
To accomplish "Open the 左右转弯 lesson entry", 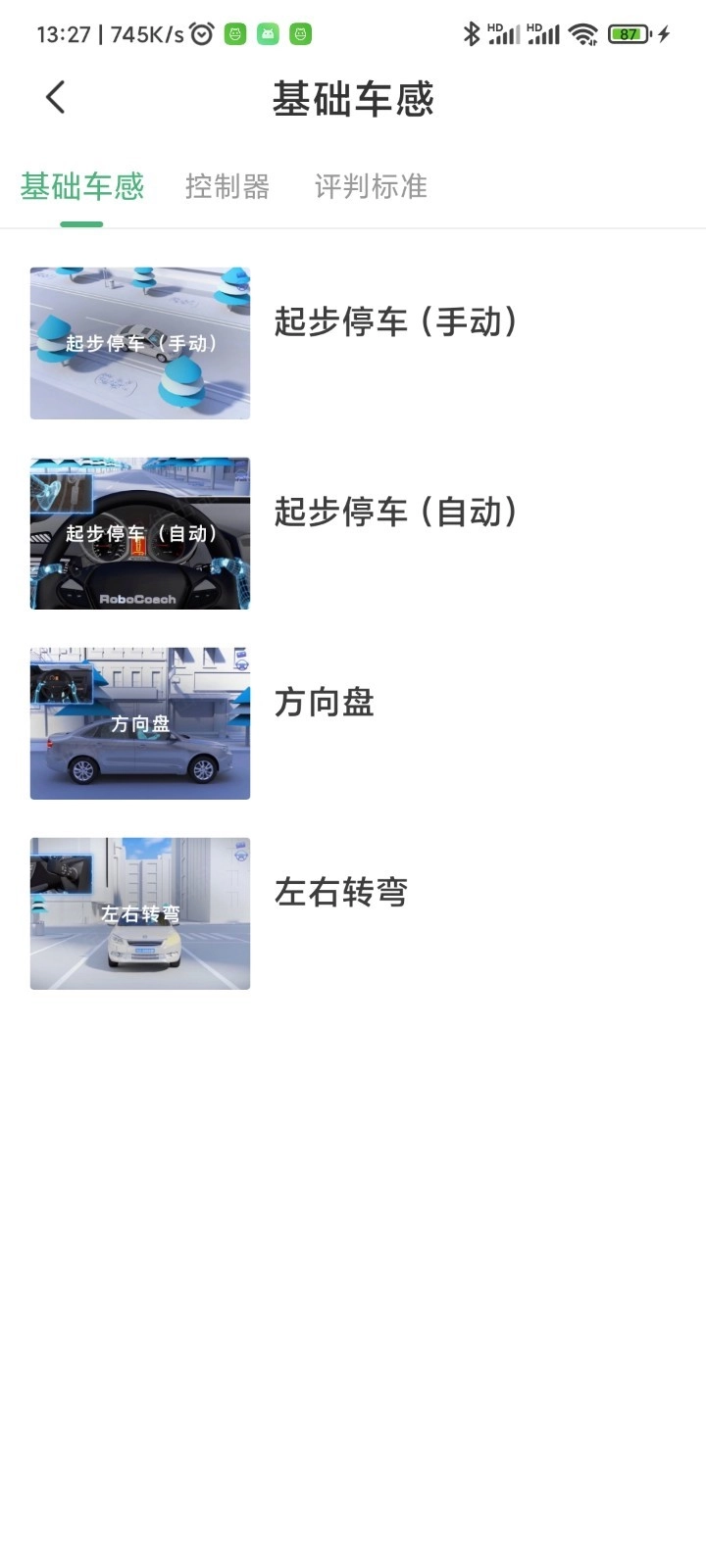I will click(340, 893).
